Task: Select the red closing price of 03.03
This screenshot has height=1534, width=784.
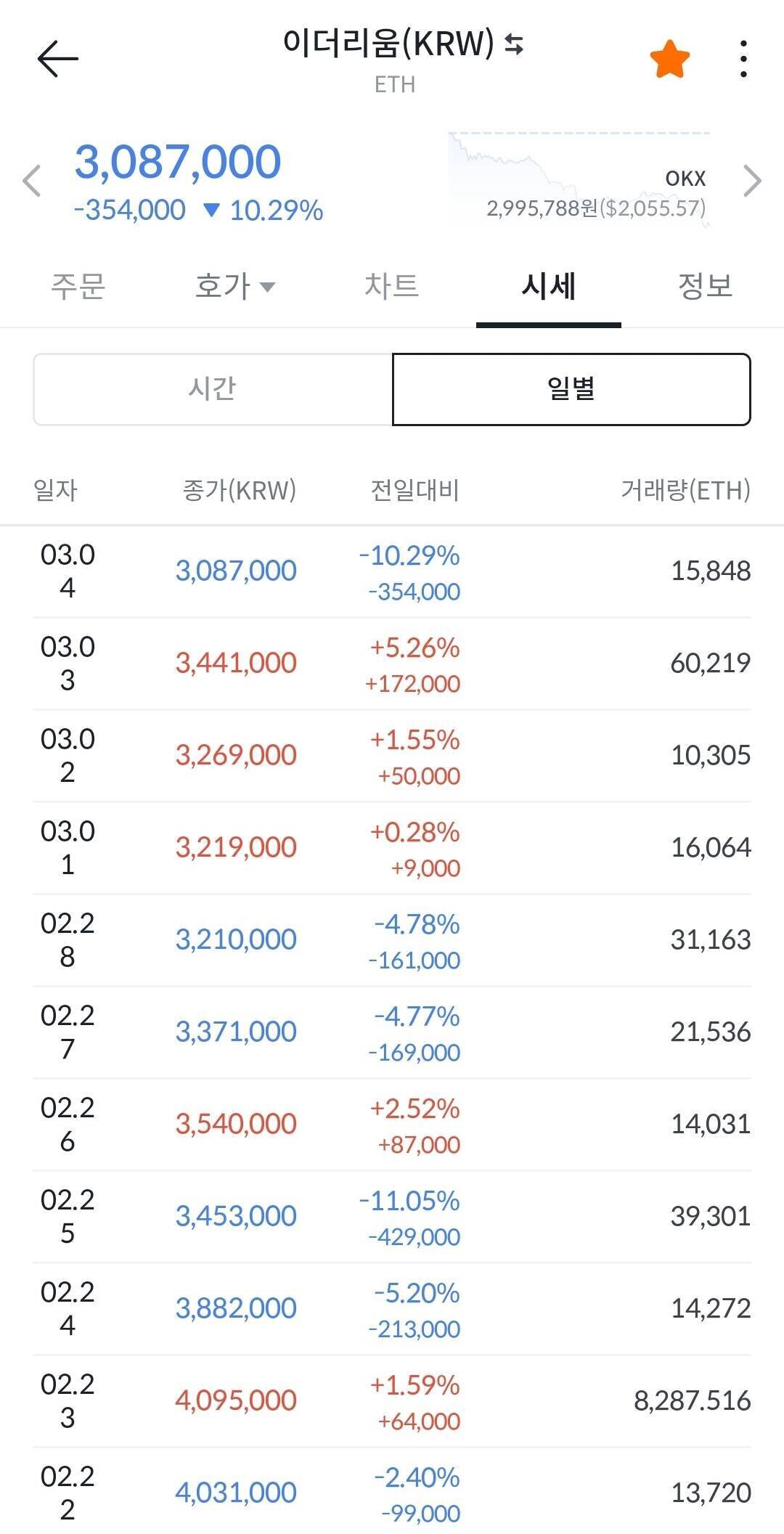Action: coord(237,662)
